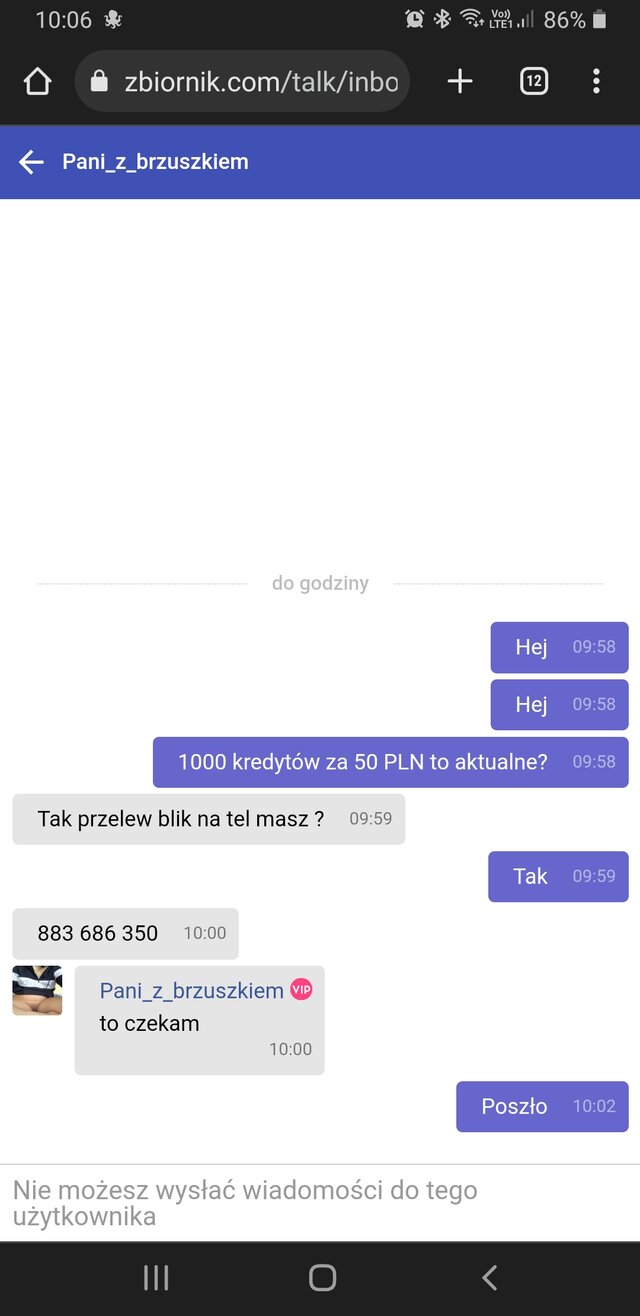Open the Pani_z_brzuszkiem username link
640x1316 pixels.
pyautogui.click(x=191, y=990)
